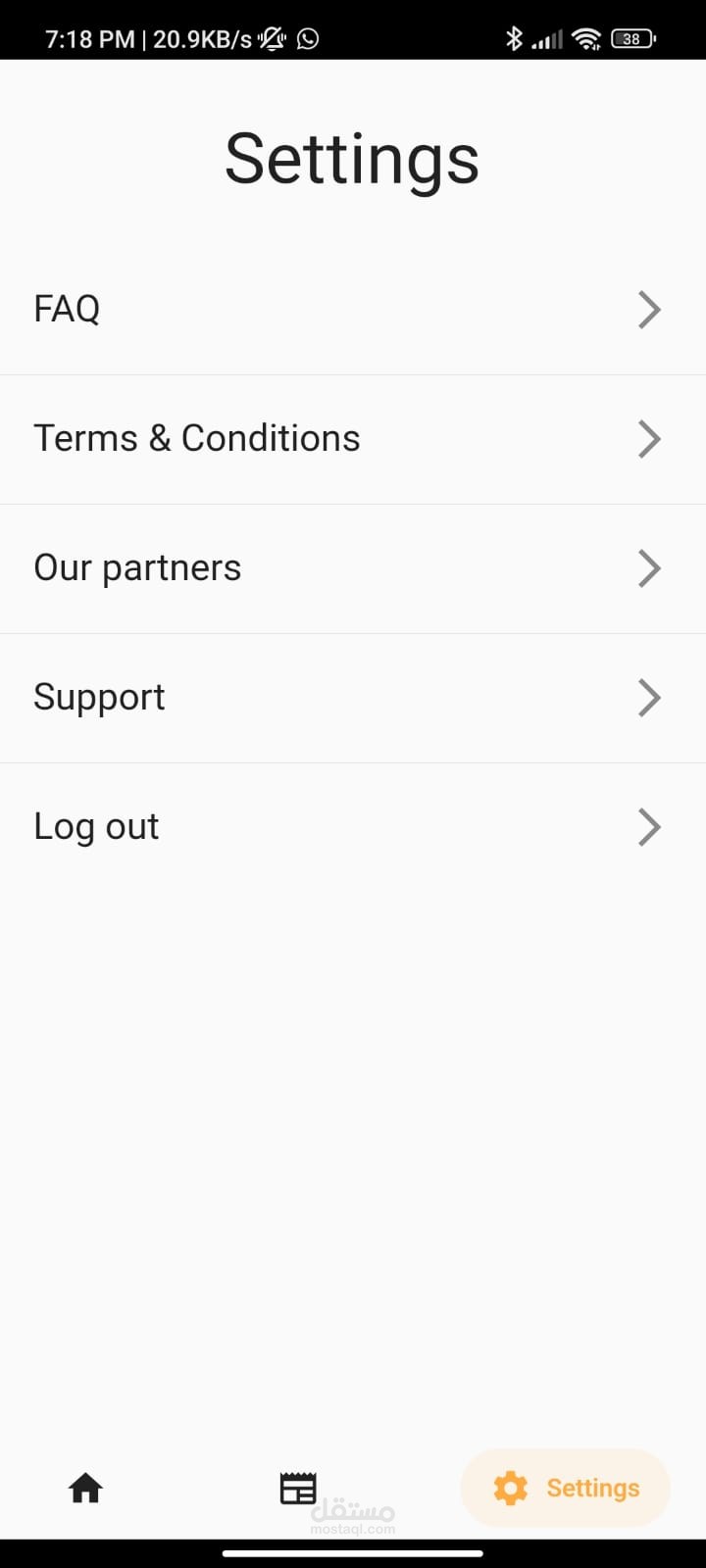
Task: Go to the home tab
Action: 85,1489
